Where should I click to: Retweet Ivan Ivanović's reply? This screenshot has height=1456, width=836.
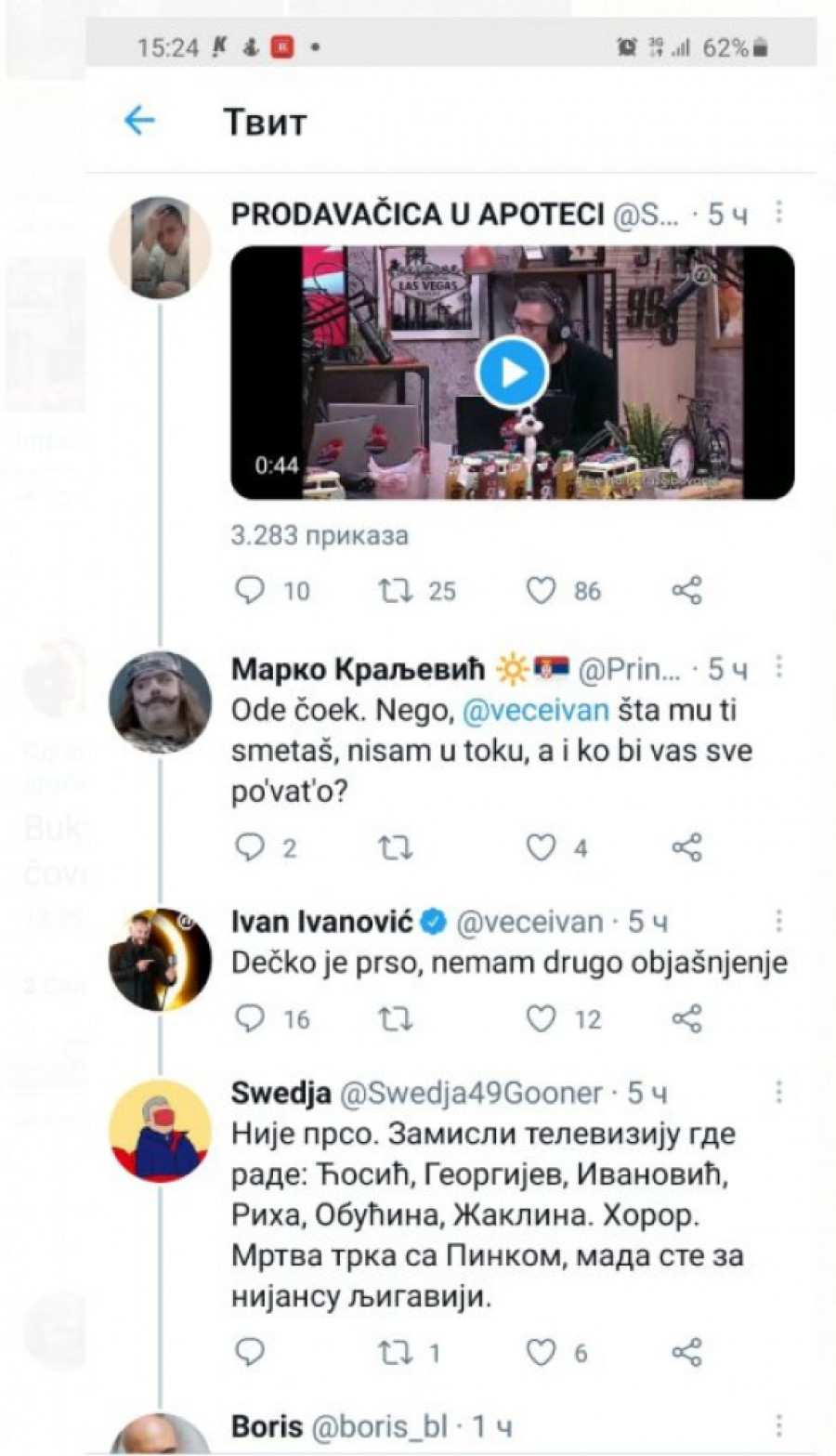(x=396, y=1019)
